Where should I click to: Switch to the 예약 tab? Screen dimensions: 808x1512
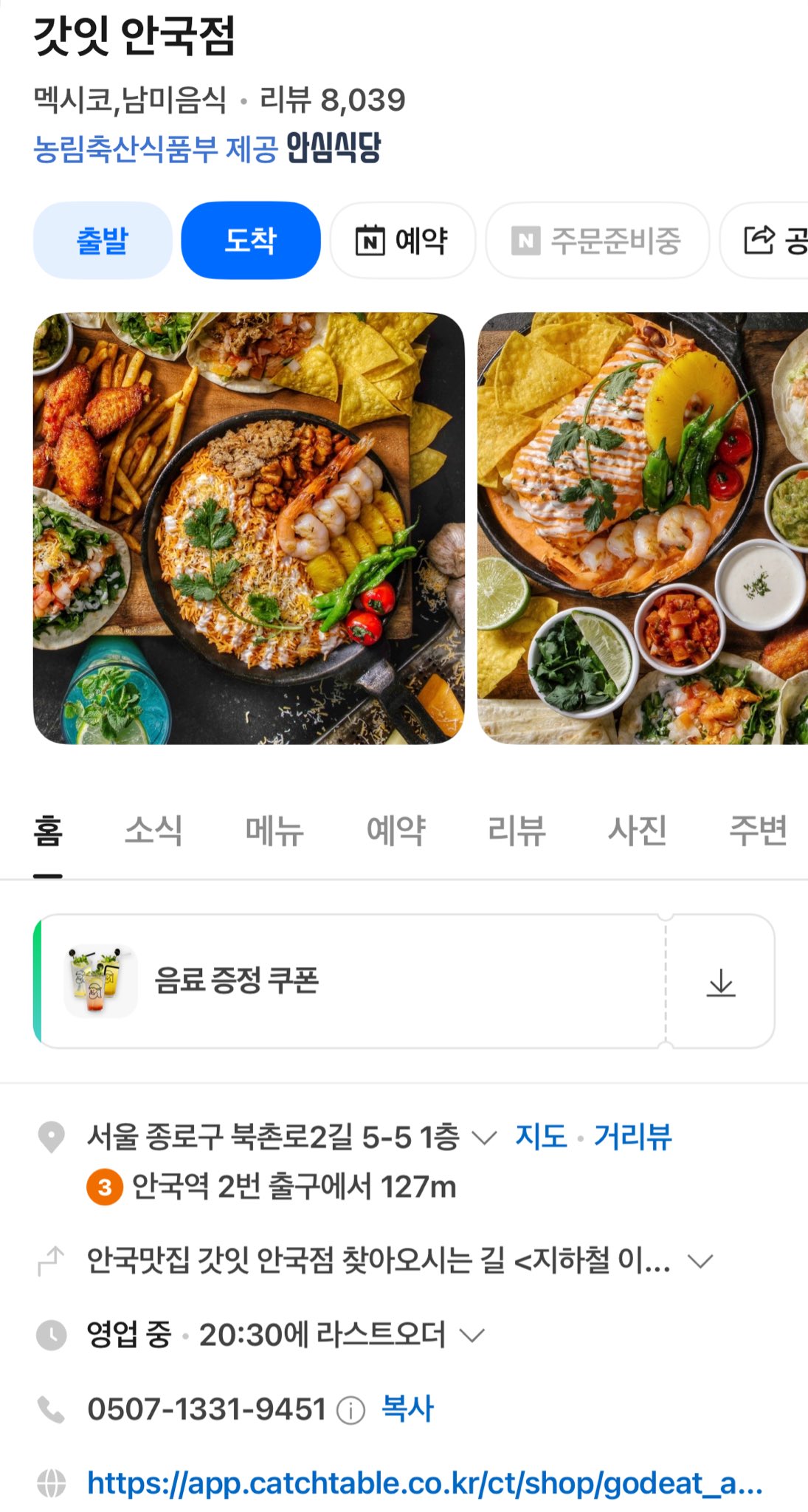[396, 831]
